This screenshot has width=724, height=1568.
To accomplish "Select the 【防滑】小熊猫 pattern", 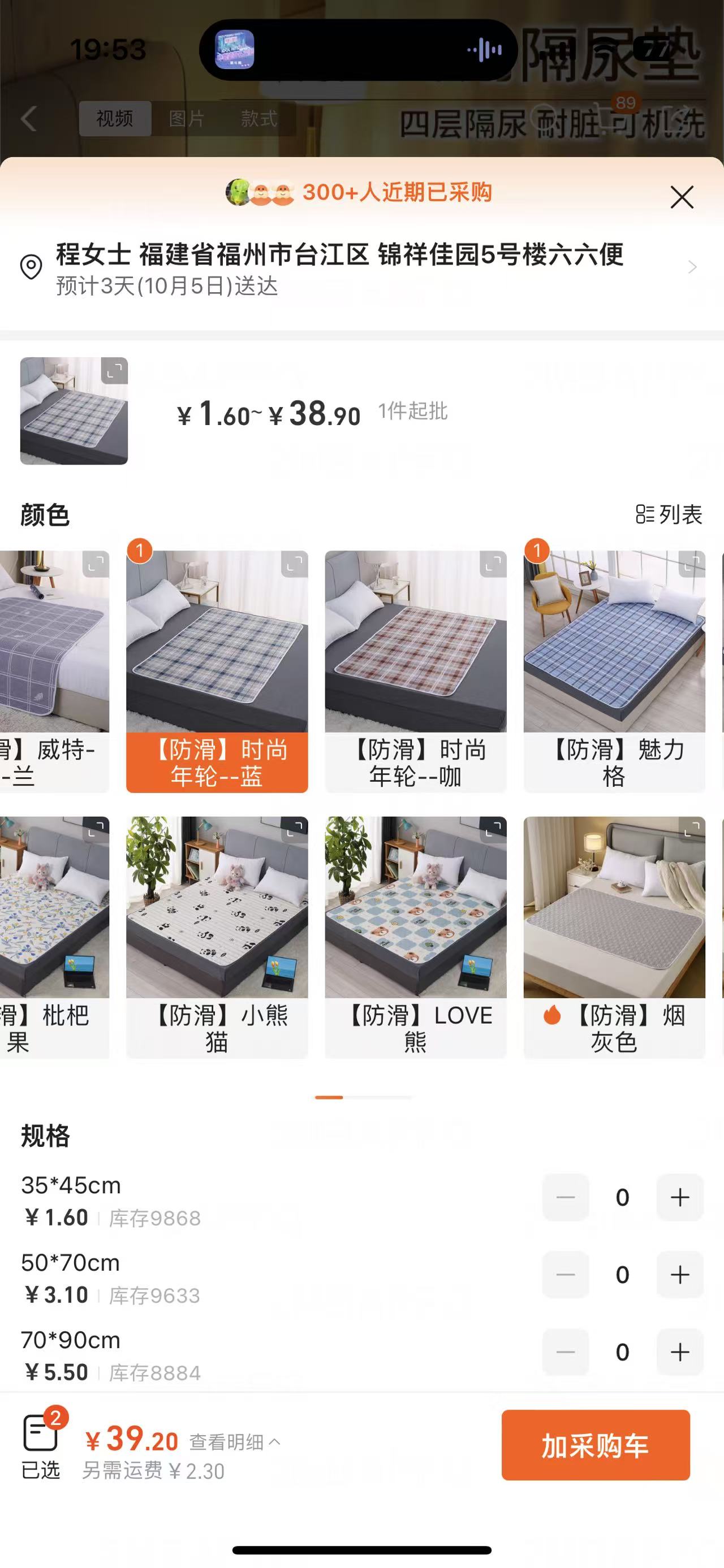I will tap(217, 936).
